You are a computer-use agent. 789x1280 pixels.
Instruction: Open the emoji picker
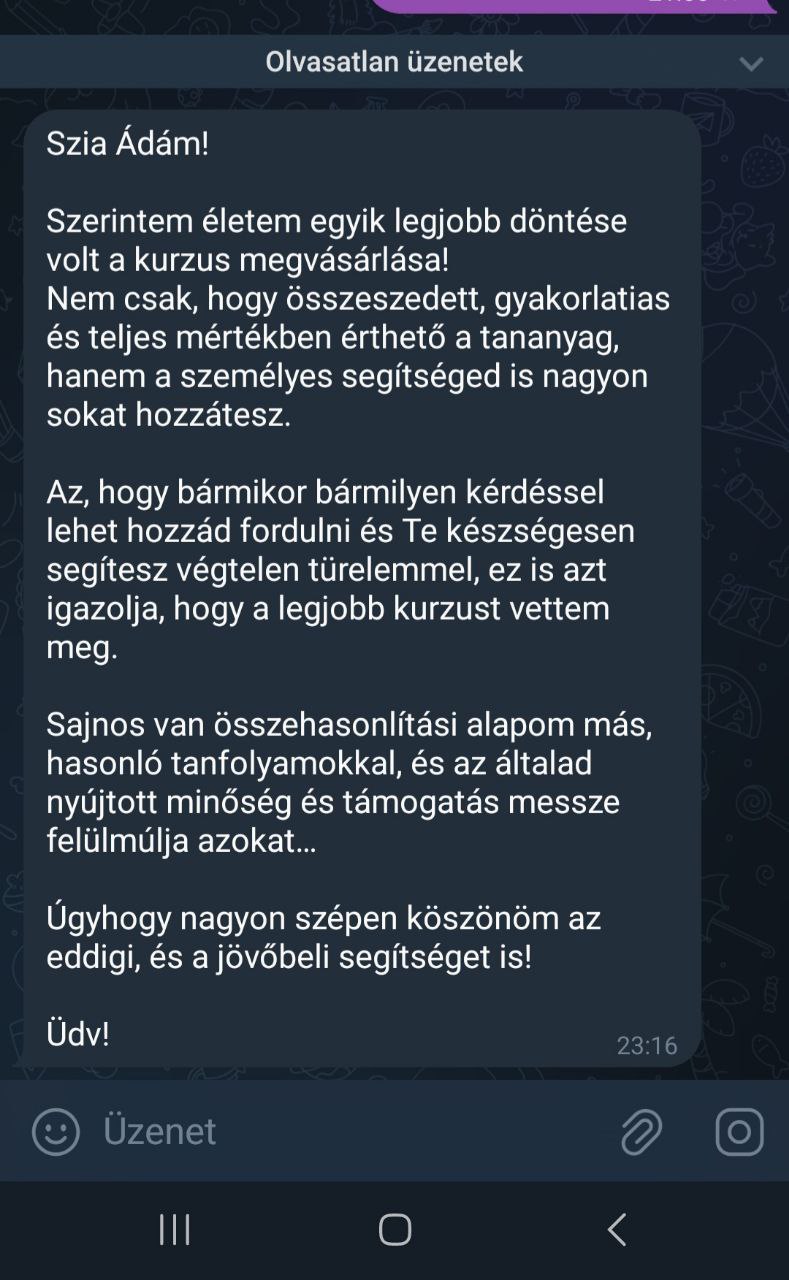click(x=56, y=1132)
